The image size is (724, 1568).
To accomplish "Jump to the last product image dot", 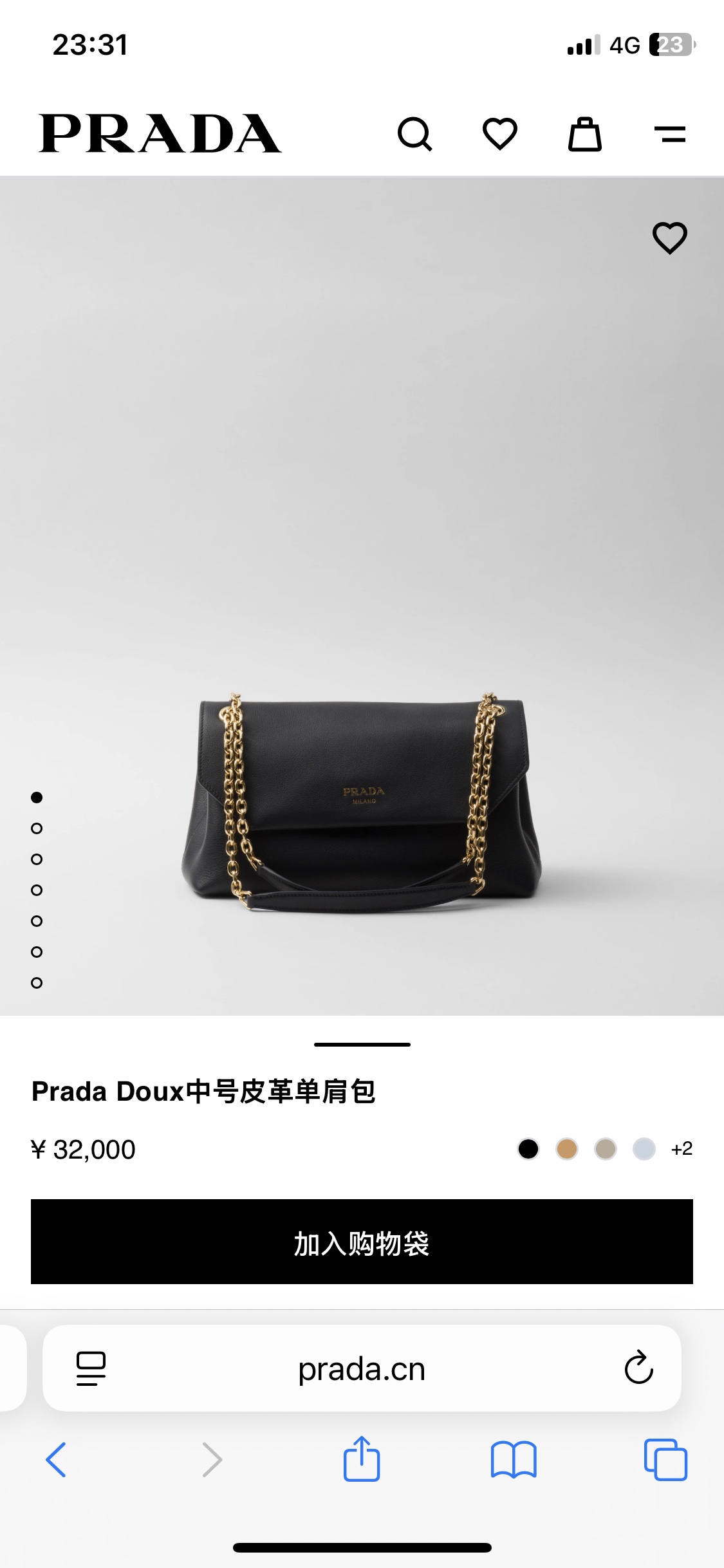I will click(x=37, y=983).
